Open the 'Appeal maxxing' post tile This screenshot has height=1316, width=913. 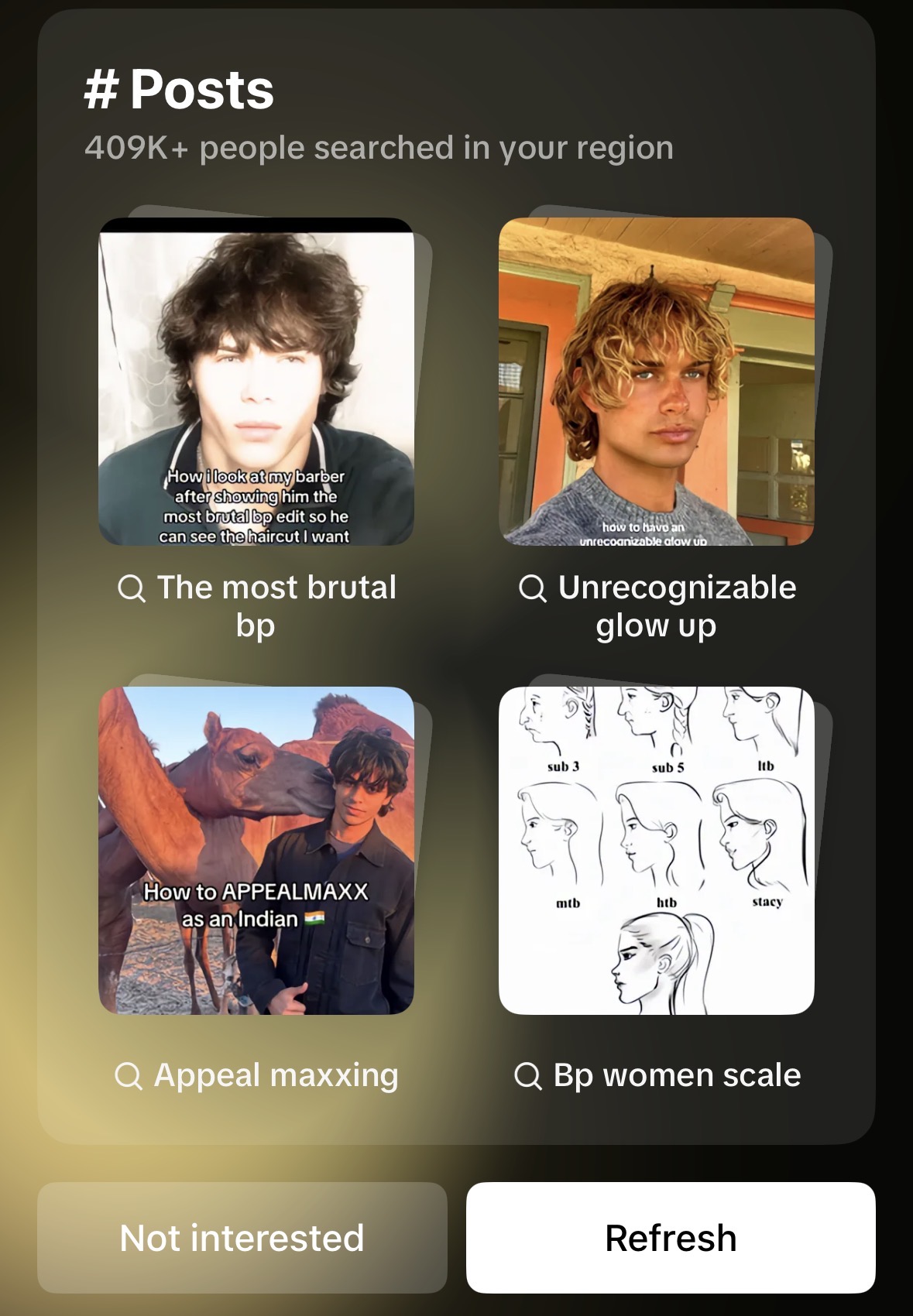(x=256, y=850)
